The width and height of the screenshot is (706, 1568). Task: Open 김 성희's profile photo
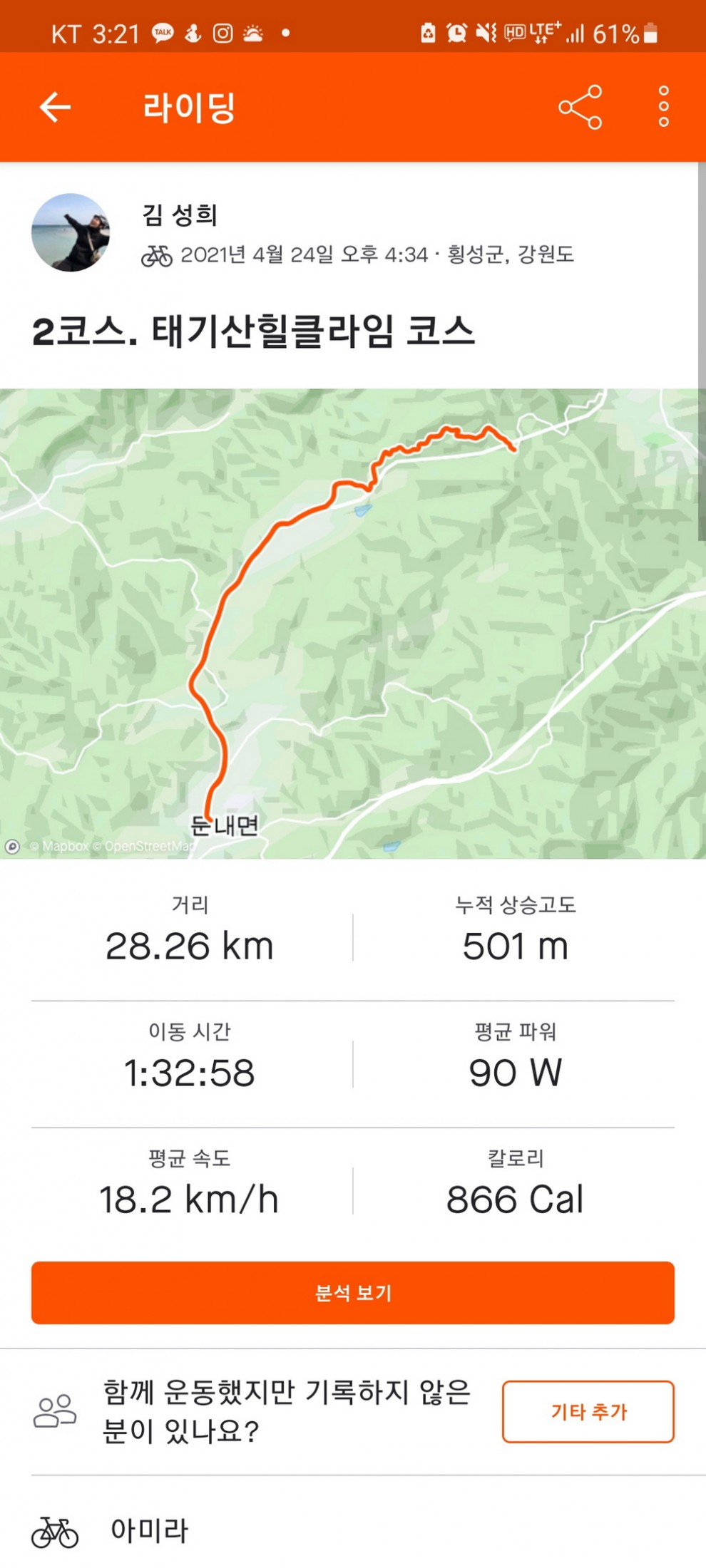pyautogui.click(x=71, y=232)
